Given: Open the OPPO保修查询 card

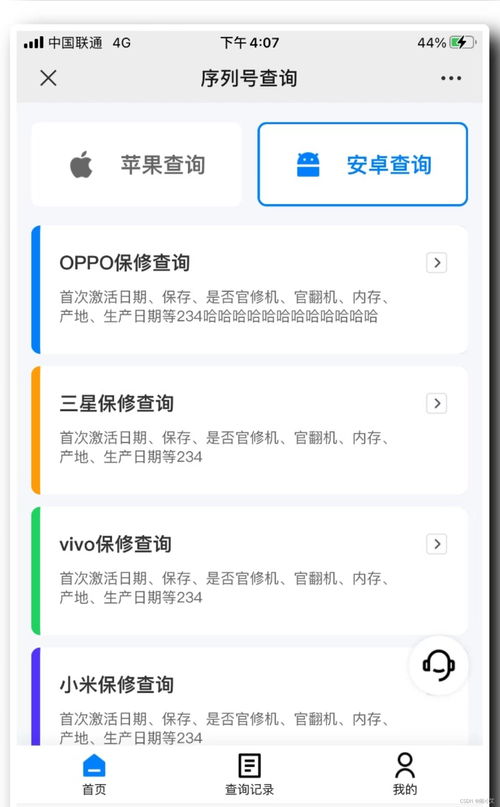Looking at the screenshot, I should [250, 289].
